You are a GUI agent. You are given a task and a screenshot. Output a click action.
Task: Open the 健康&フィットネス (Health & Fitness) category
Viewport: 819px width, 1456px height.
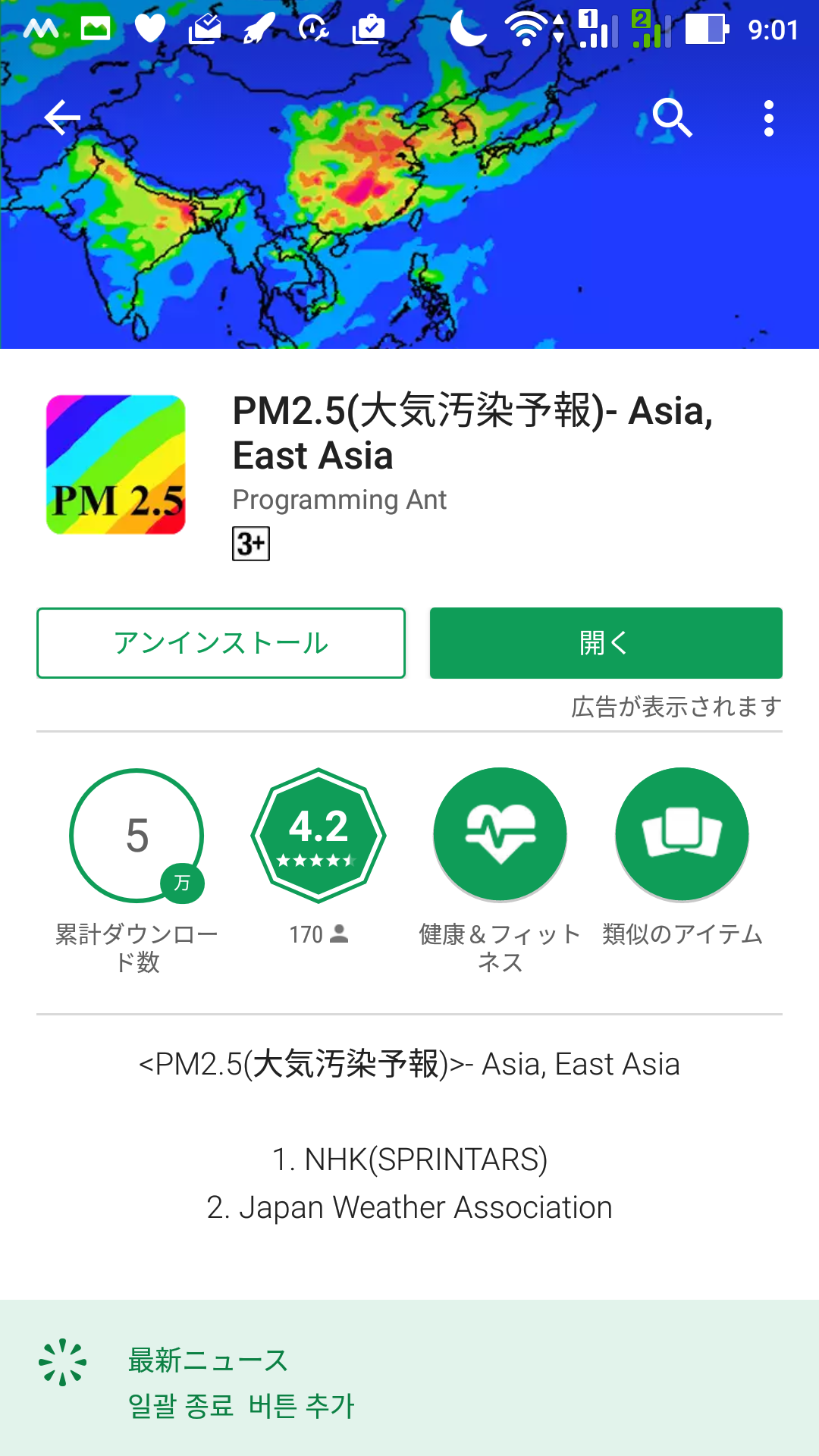tap(500, 836)
